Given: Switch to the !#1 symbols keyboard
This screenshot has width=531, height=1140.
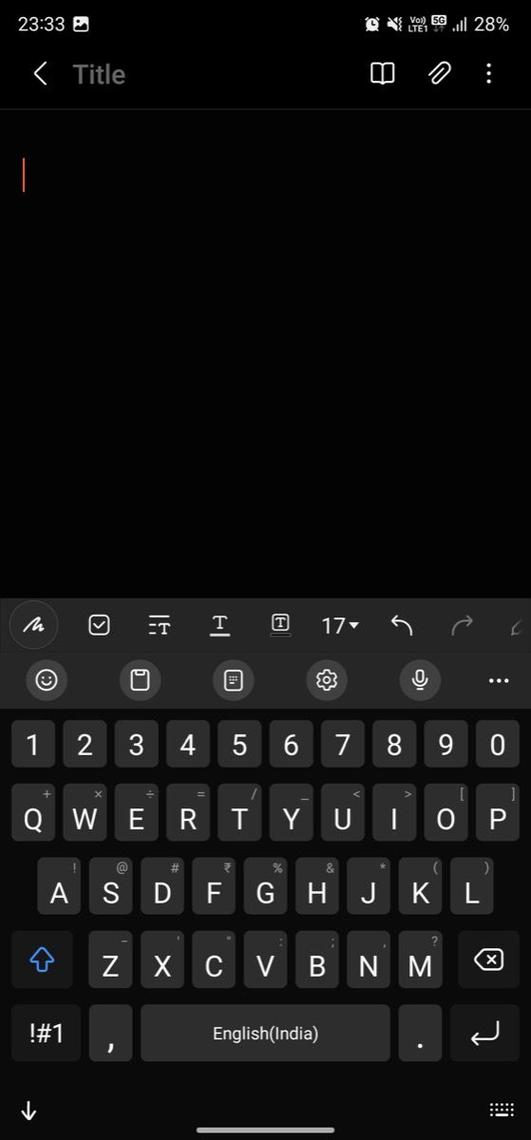Looking at the screenshot, I should (46, 1033).
